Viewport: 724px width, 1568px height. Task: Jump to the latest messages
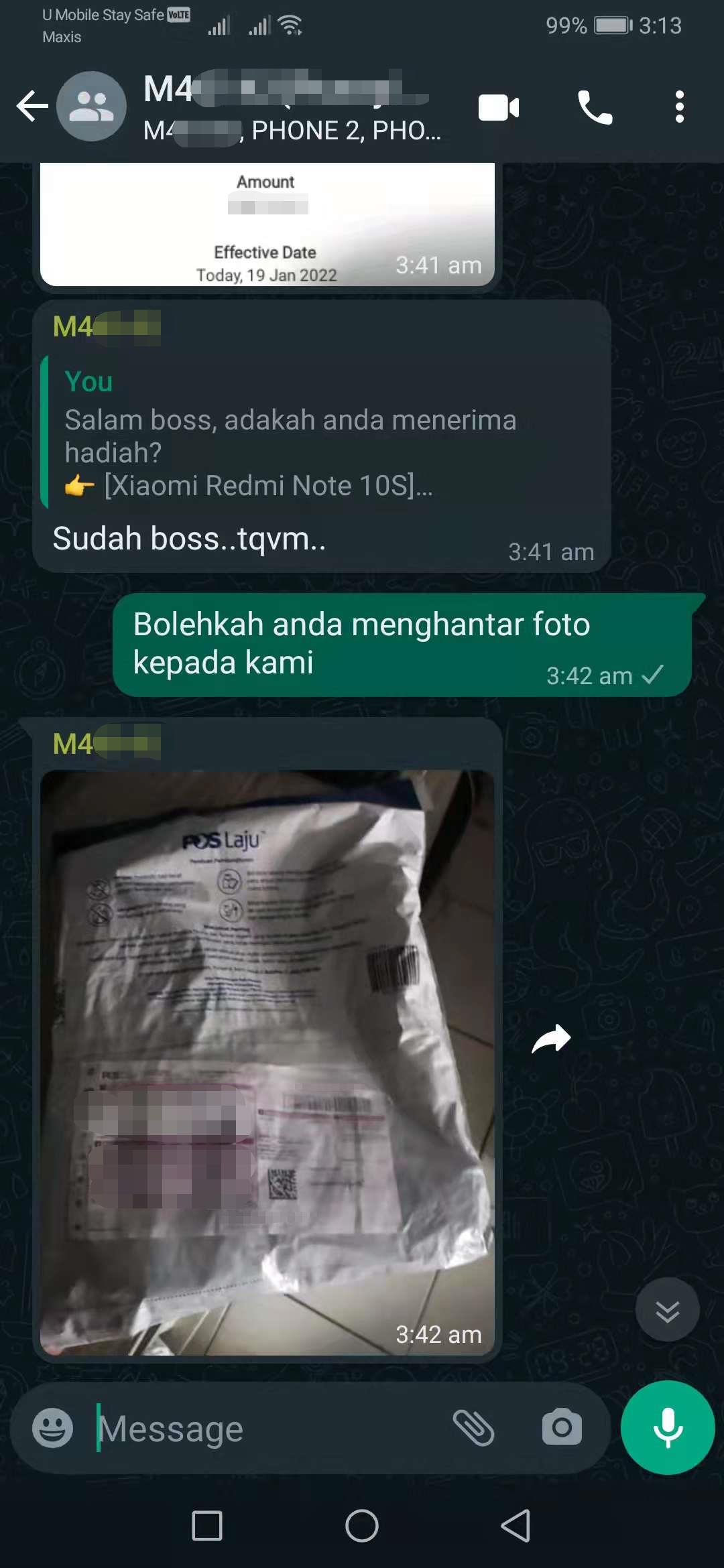667,1310
